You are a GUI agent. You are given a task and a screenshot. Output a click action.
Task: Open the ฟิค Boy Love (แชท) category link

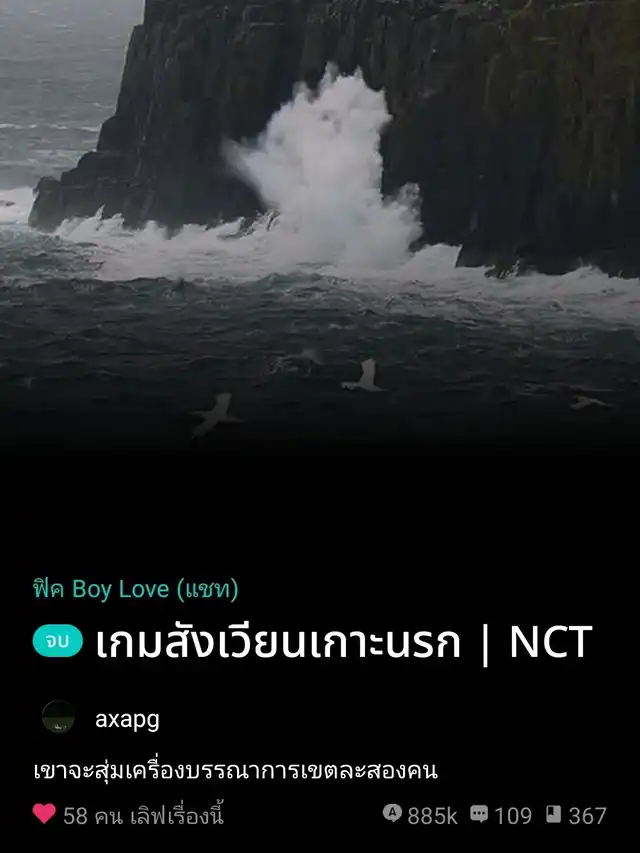[x=136, y=589]
